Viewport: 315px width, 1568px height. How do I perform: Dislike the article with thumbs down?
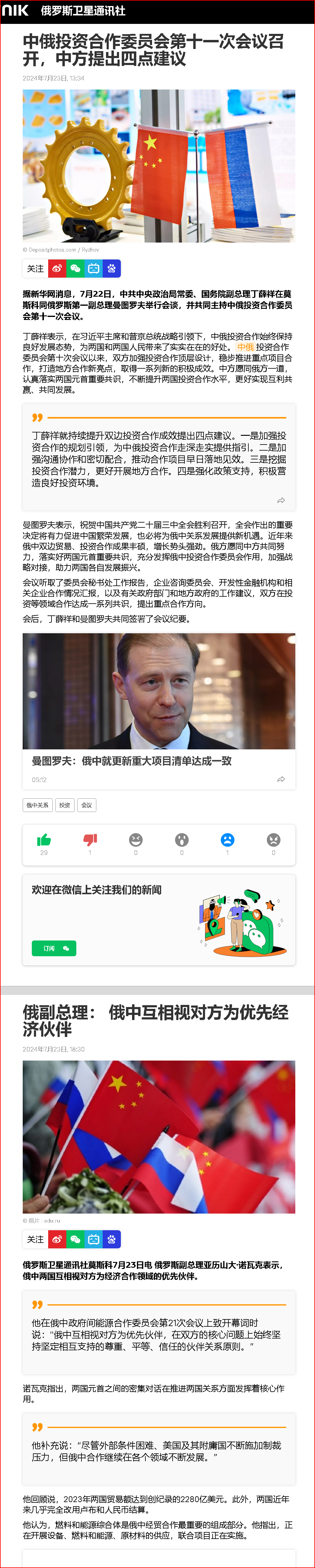(90, 840)
